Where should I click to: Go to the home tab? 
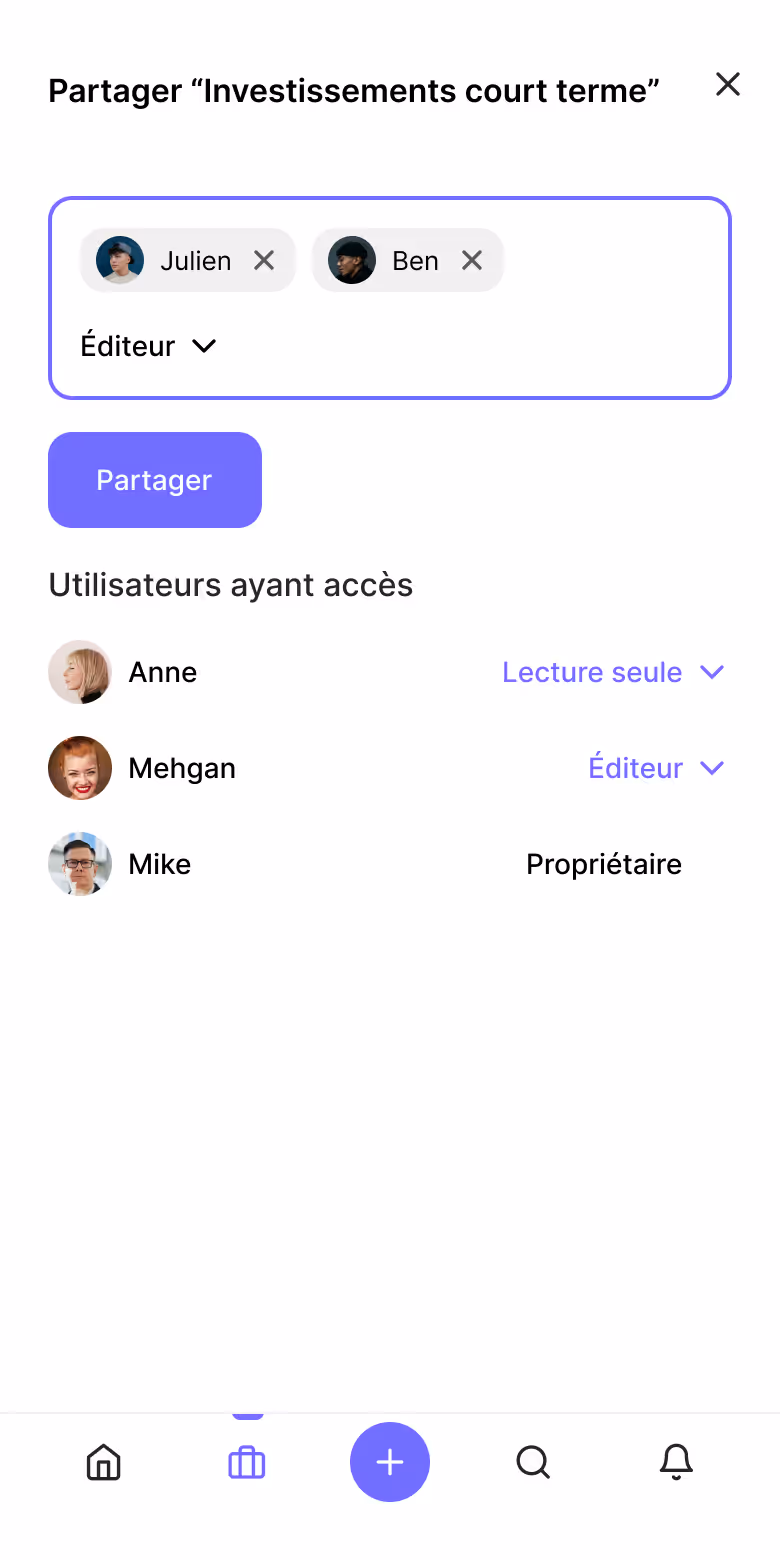[104, 1462]
